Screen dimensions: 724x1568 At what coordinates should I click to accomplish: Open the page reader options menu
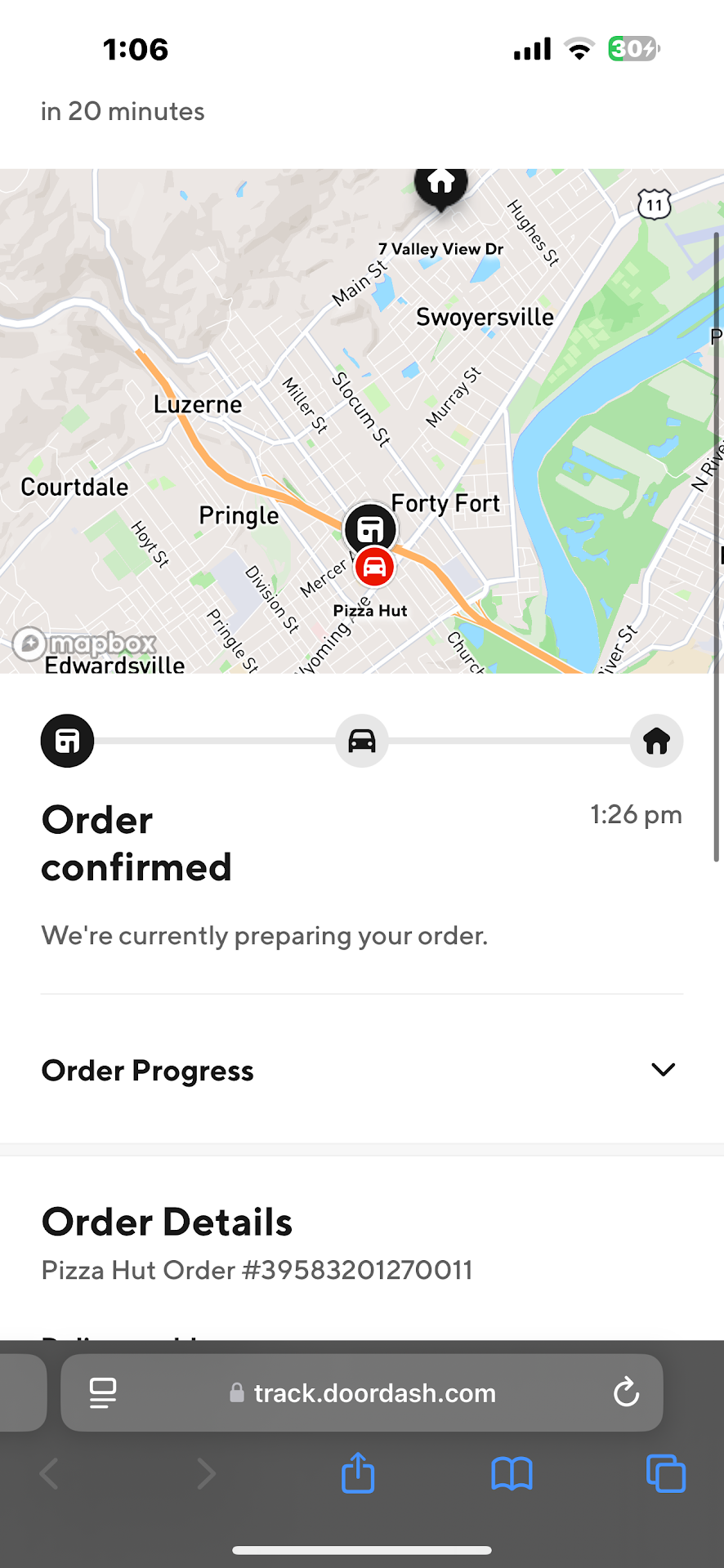[x=103, y=1392]
